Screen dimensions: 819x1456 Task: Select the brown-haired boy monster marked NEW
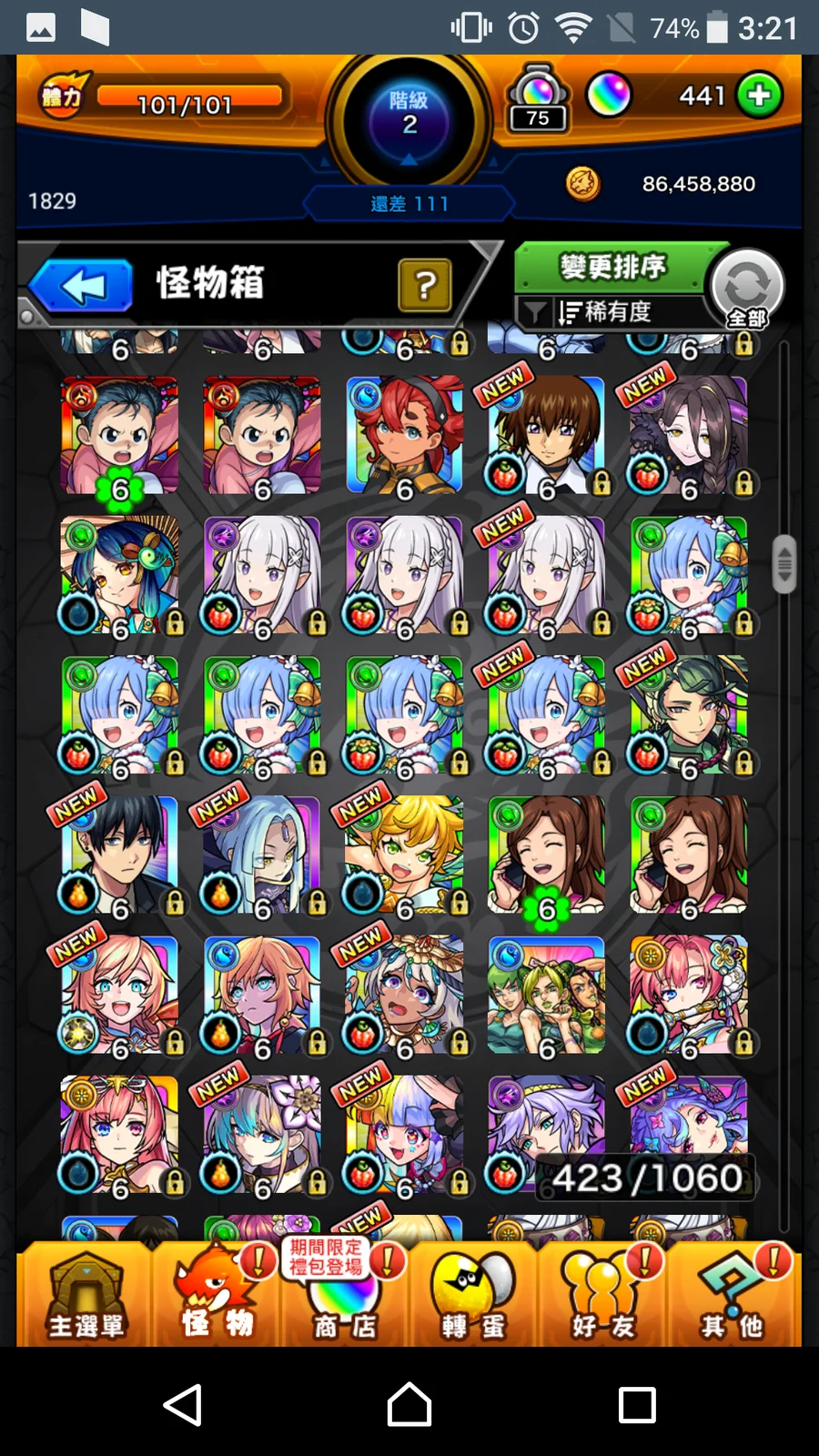coord(546,435)
